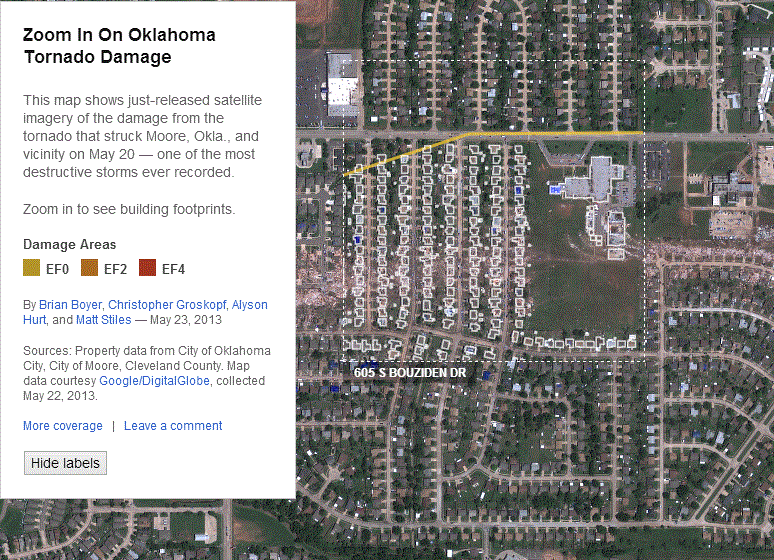Open Matt Stiles' author link

pyautogui.click(x=105, y=320)
